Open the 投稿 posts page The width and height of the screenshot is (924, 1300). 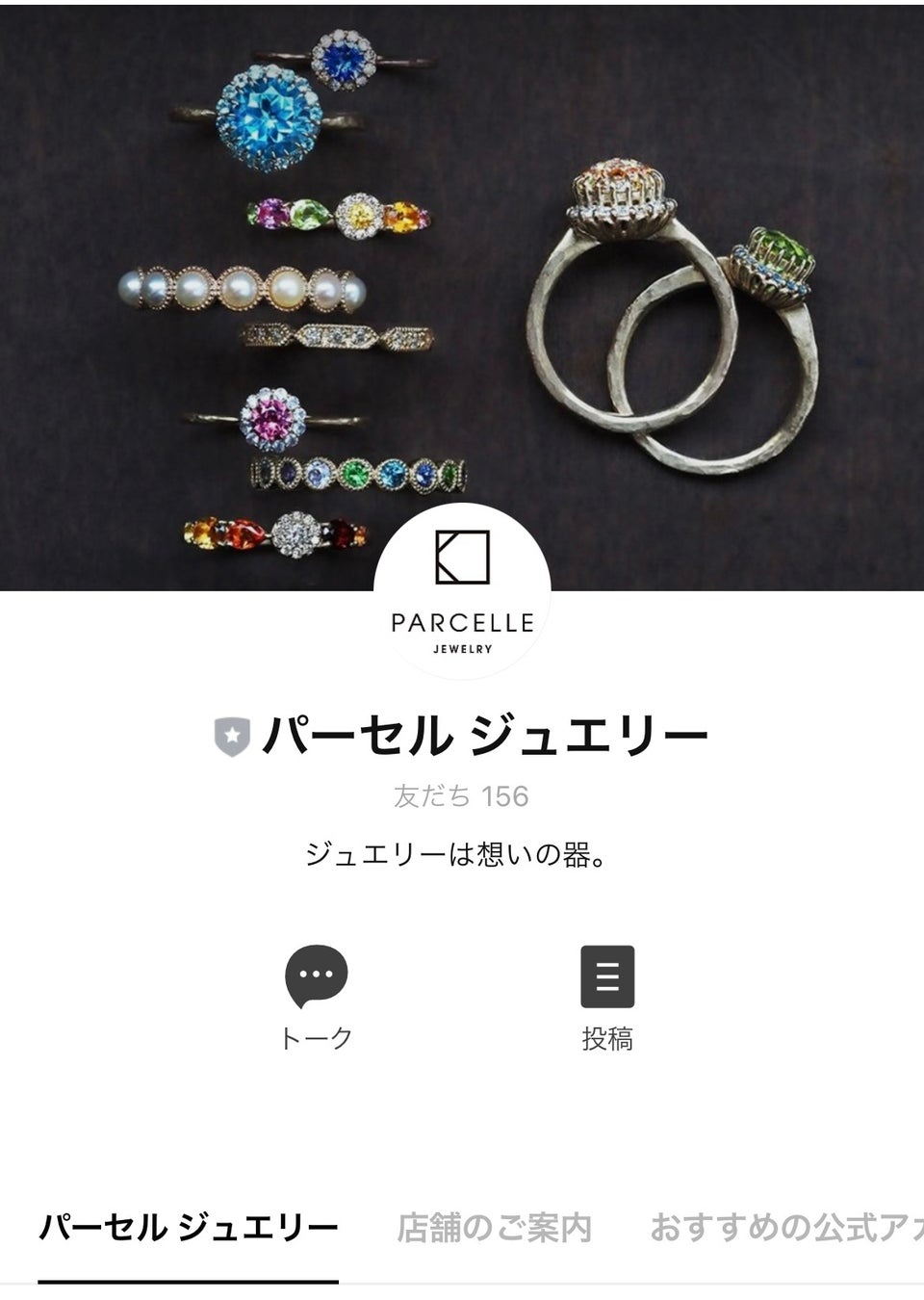(x=606, y=997)
